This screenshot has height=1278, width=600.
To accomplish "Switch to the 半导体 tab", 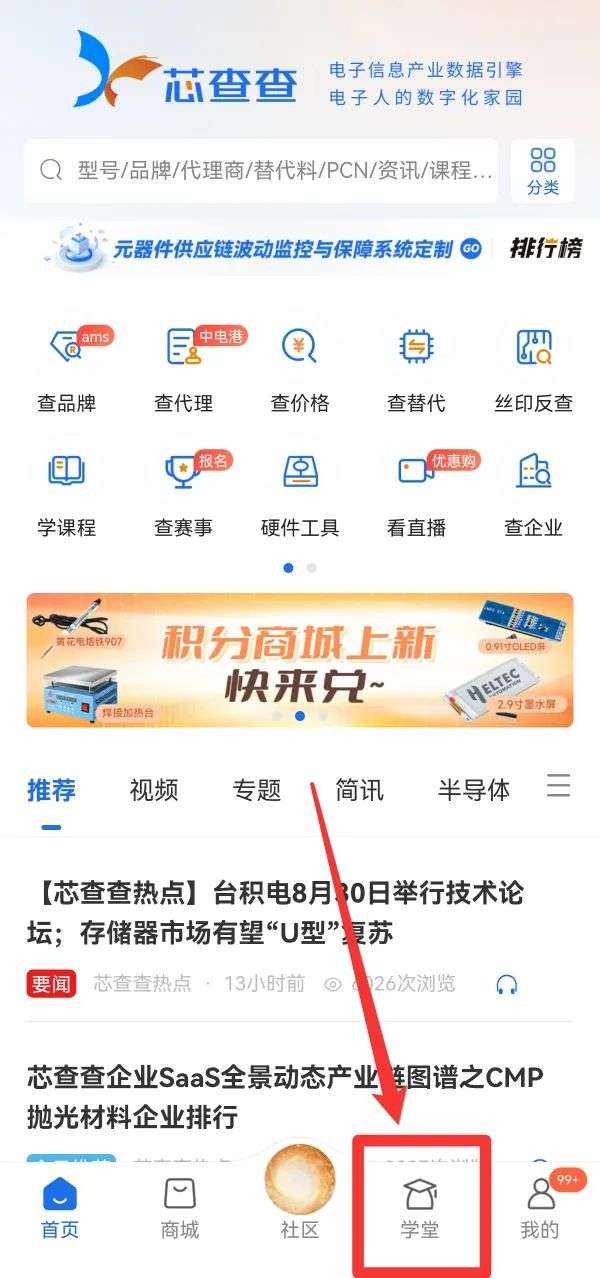I will pyautogui.click(x=473, y=790).
